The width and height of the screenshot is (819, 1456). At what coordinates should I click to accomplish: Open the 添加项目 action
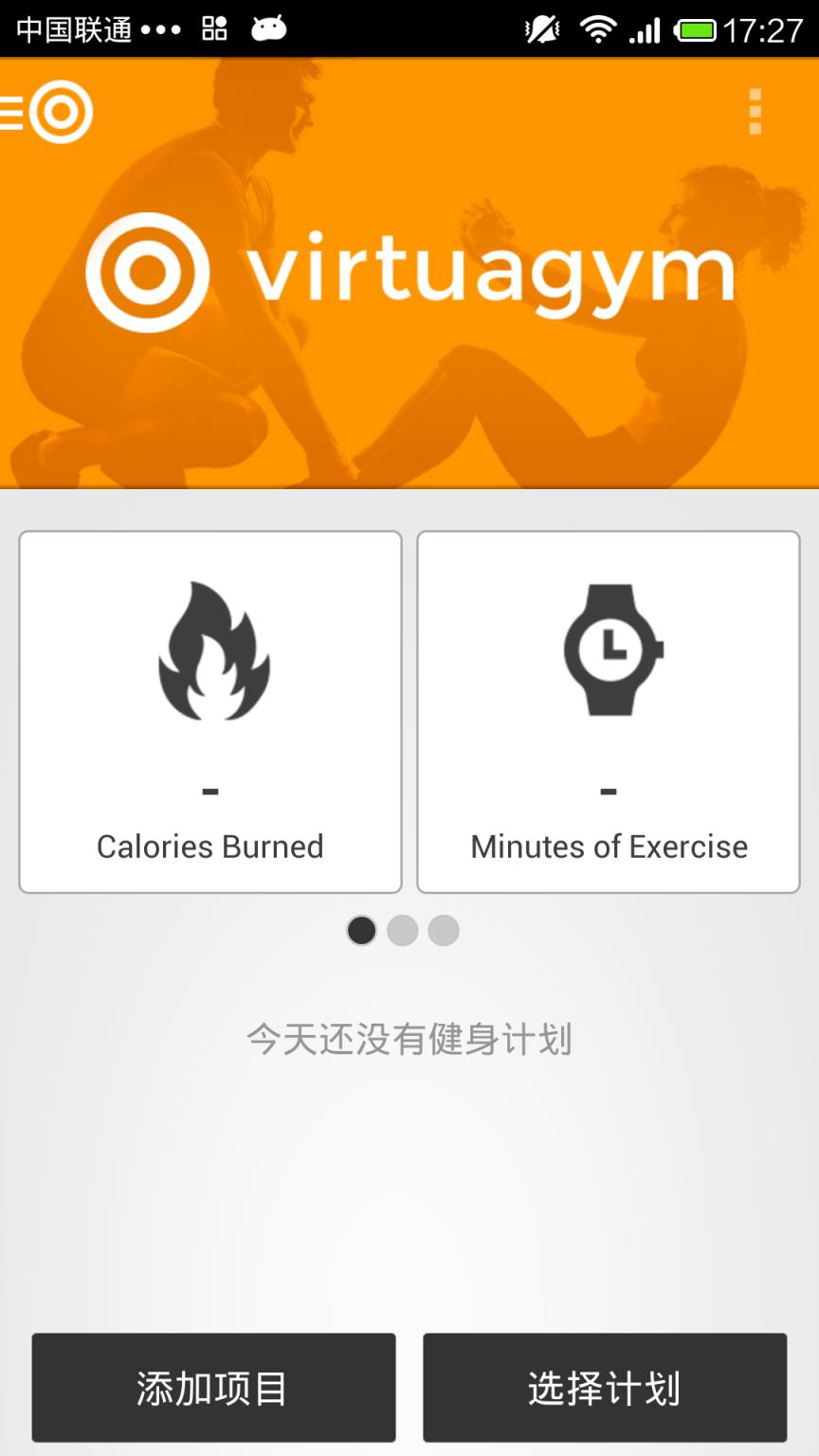pyautogui.click(x=213, y=1387)
